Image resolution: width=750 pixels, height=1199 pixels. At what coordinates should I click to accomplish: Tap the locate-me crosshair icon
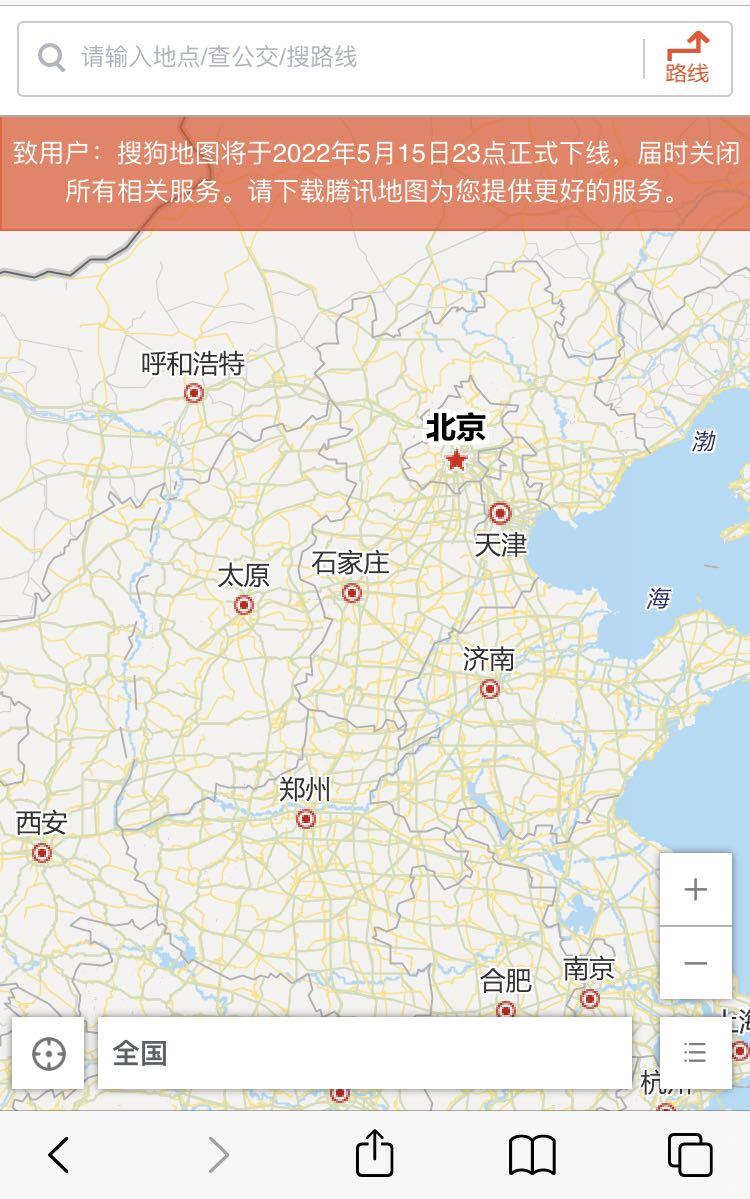50,1052
